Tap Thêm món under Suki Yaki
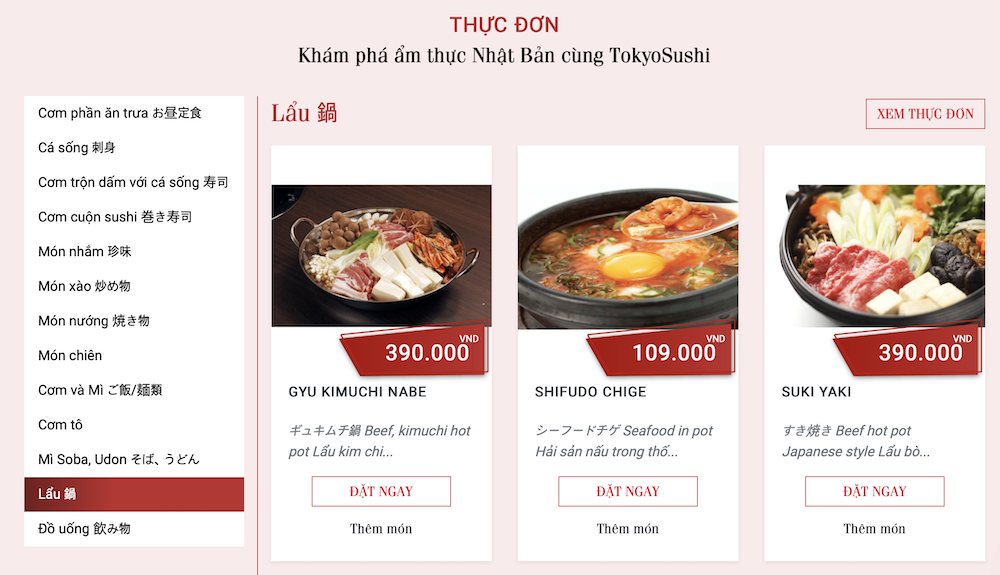 point(874,528)
